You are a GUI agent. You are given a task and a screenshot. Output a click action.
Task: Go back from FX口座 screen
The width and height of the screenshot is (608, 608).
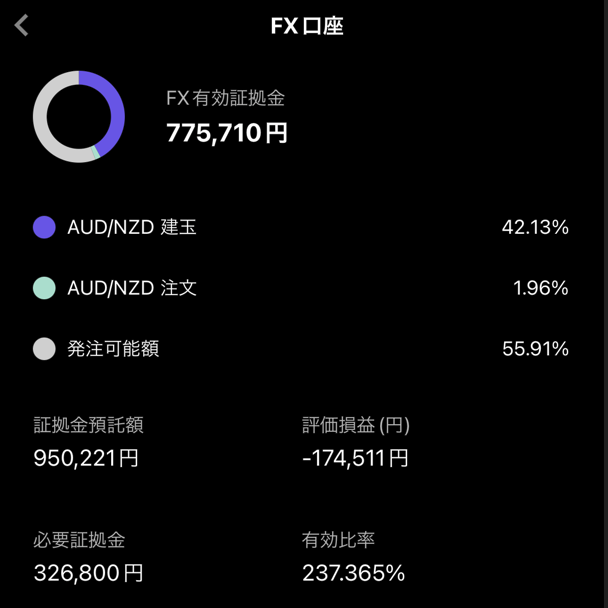pos(22,26)
